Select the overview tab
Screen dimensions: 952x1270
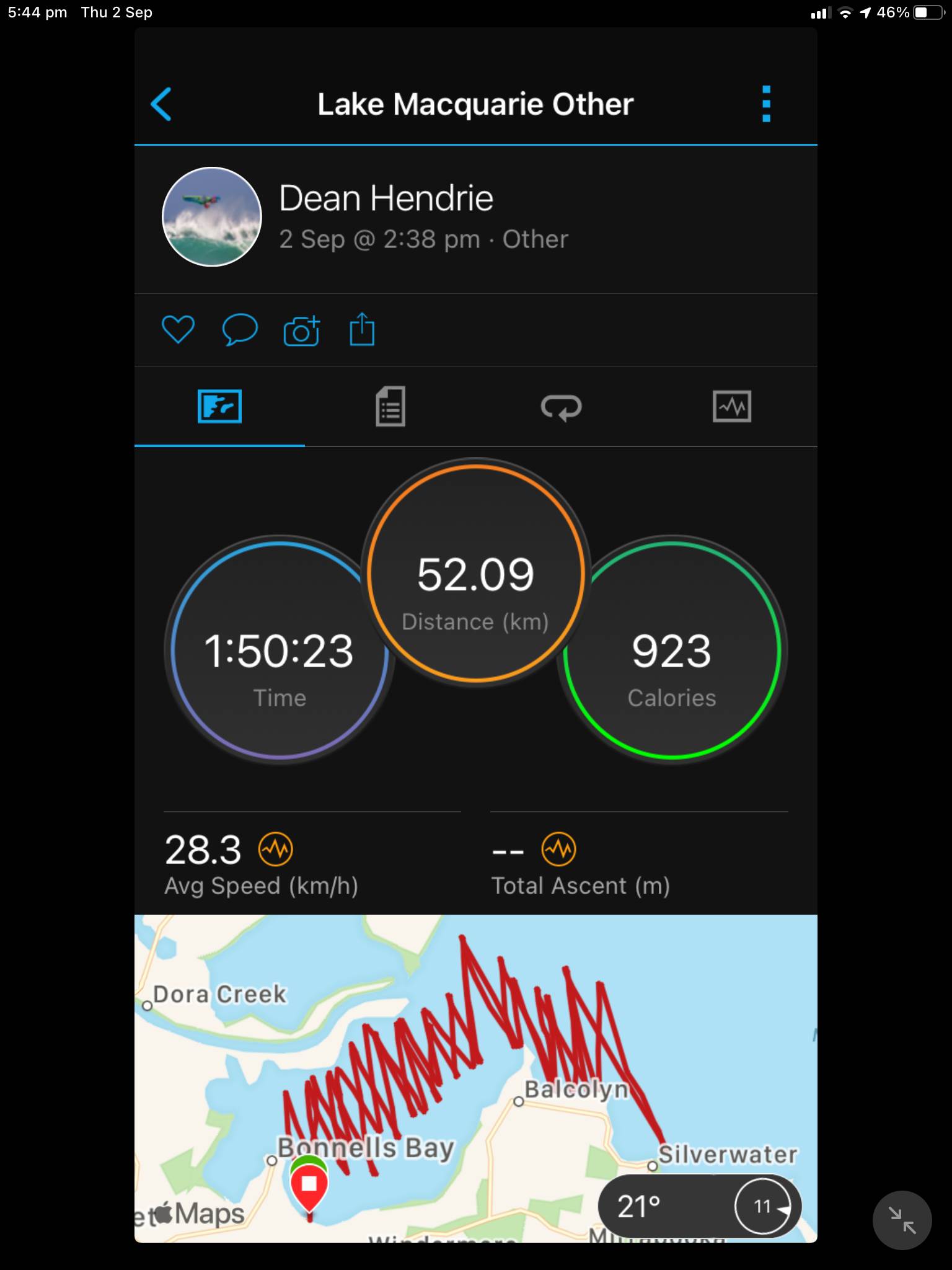pyautogui.click(x=219, y=407)
